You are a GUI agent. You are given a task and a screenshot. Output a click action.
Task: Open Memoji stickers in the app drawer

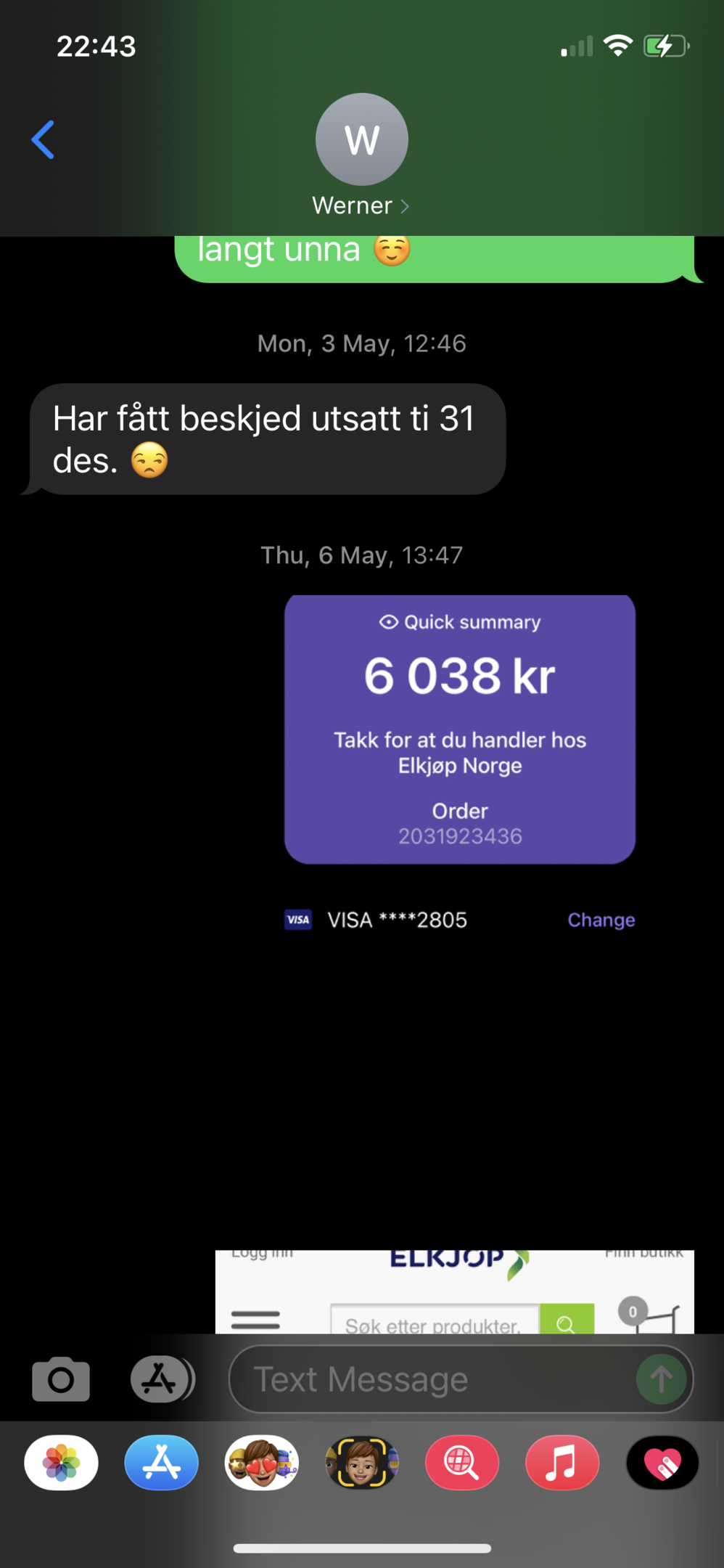262,1463
